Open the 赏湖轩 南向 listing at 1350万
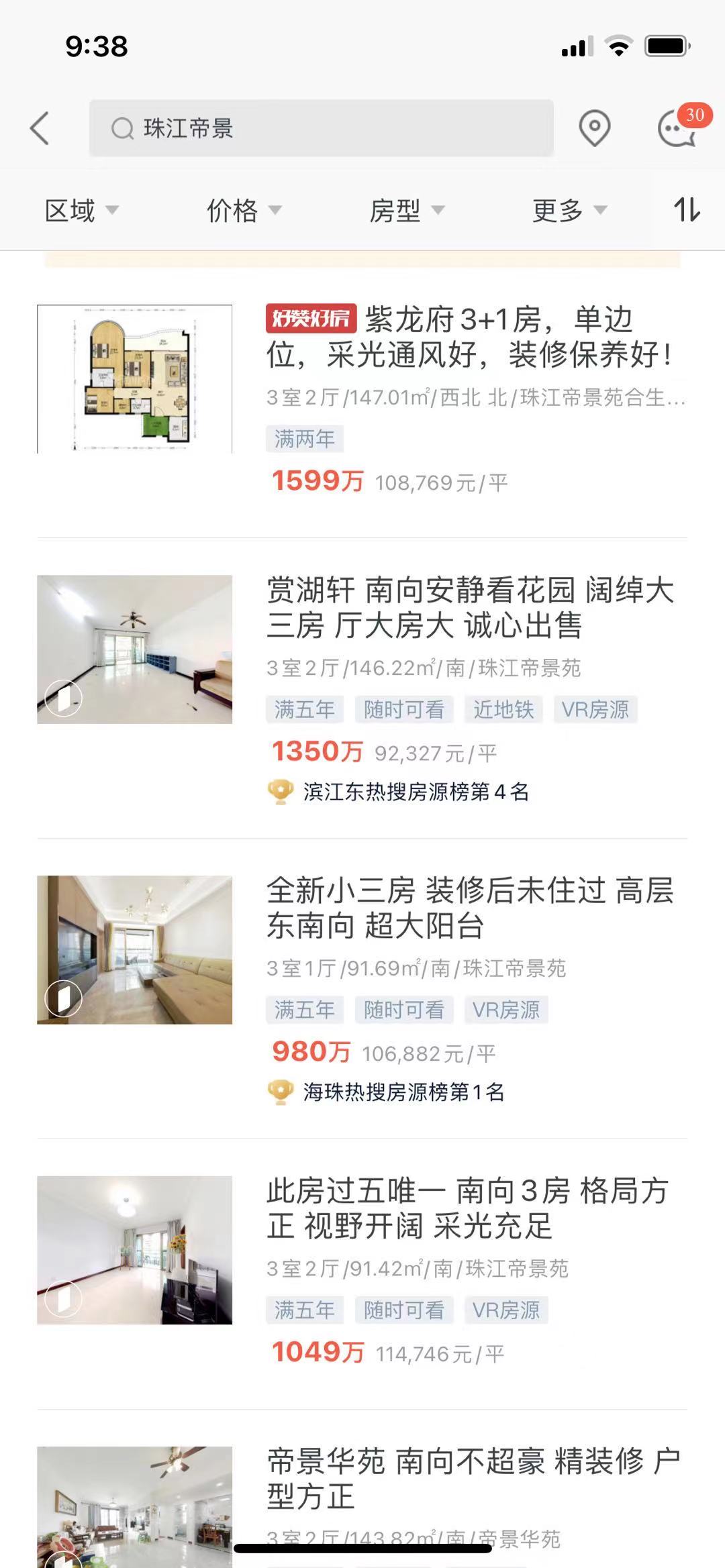Screen dimensions: 725x1568 click(x=470, y=608)
